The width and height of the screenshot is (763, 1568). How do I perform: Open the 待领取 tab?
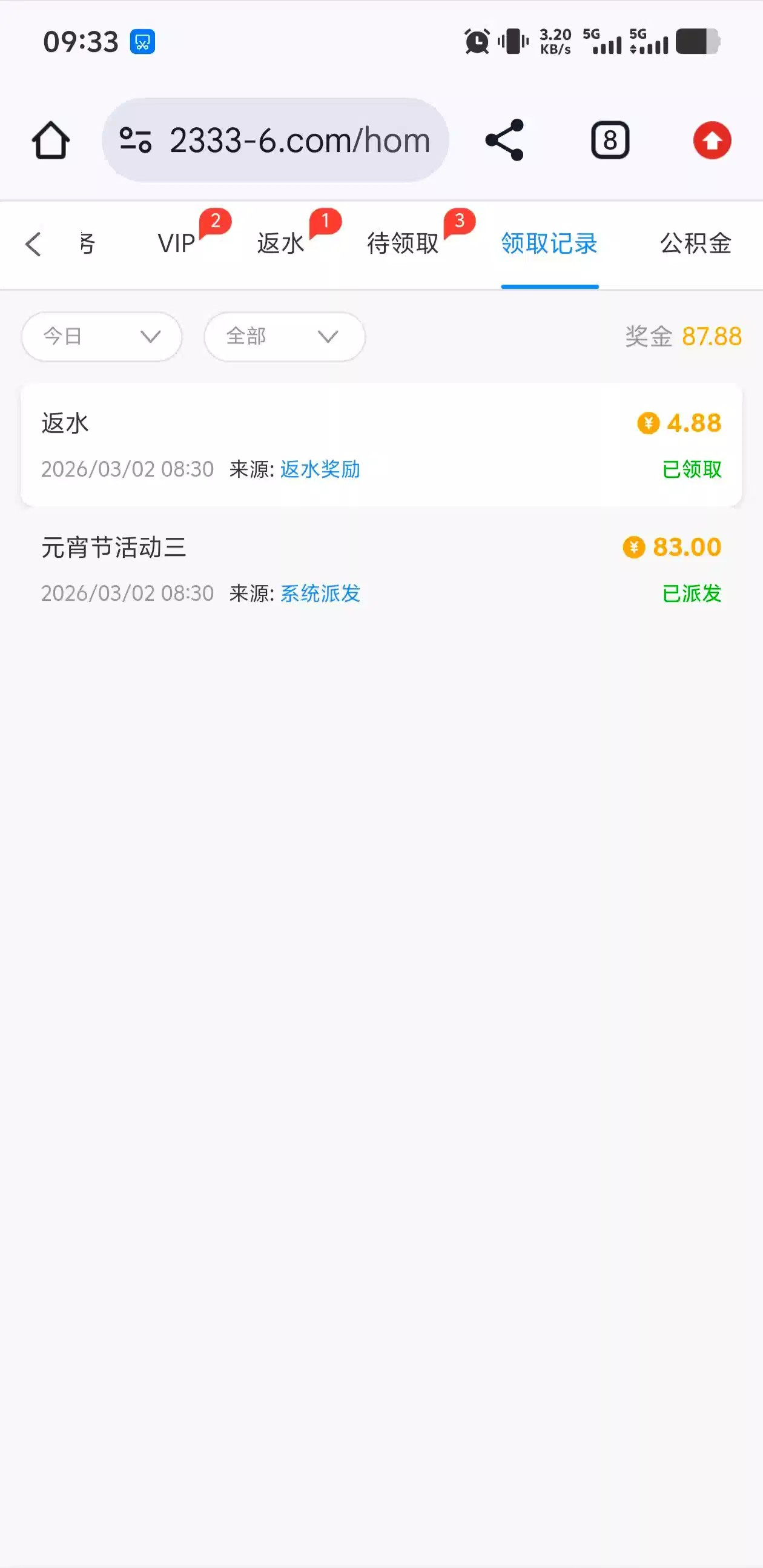[x=403, y=244]
